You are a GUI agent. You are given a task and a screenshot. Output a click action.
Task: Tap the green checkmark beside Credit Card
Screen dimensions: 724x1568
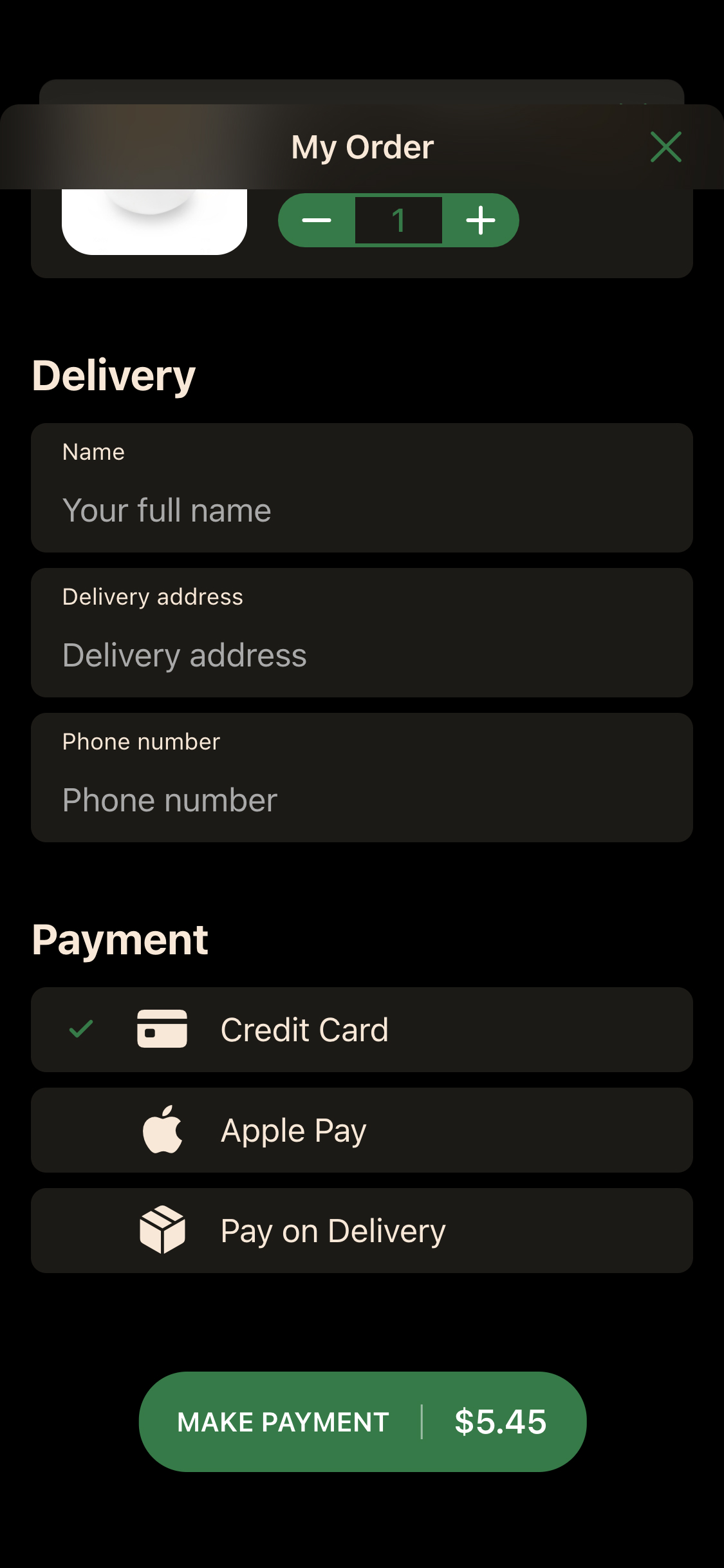coord(80,1028)
